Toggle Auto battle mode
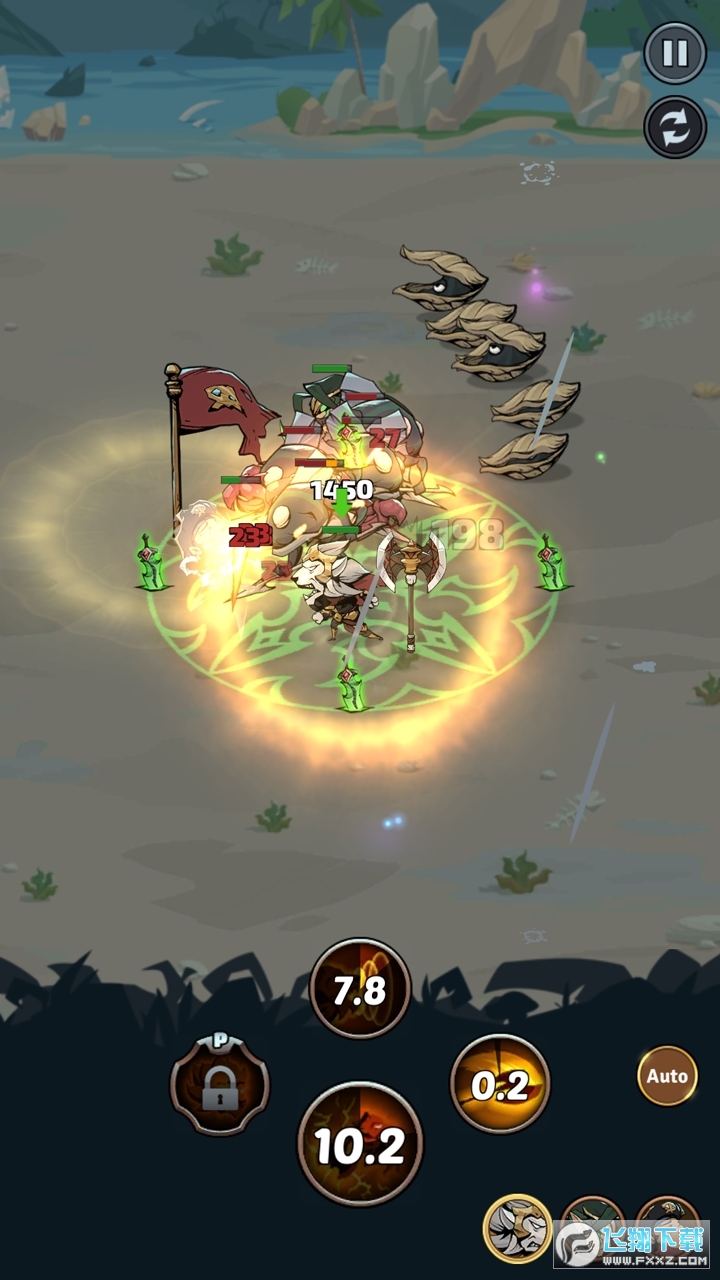The height and width of the screenshot is (1280, 720). tap(667, 1076)
